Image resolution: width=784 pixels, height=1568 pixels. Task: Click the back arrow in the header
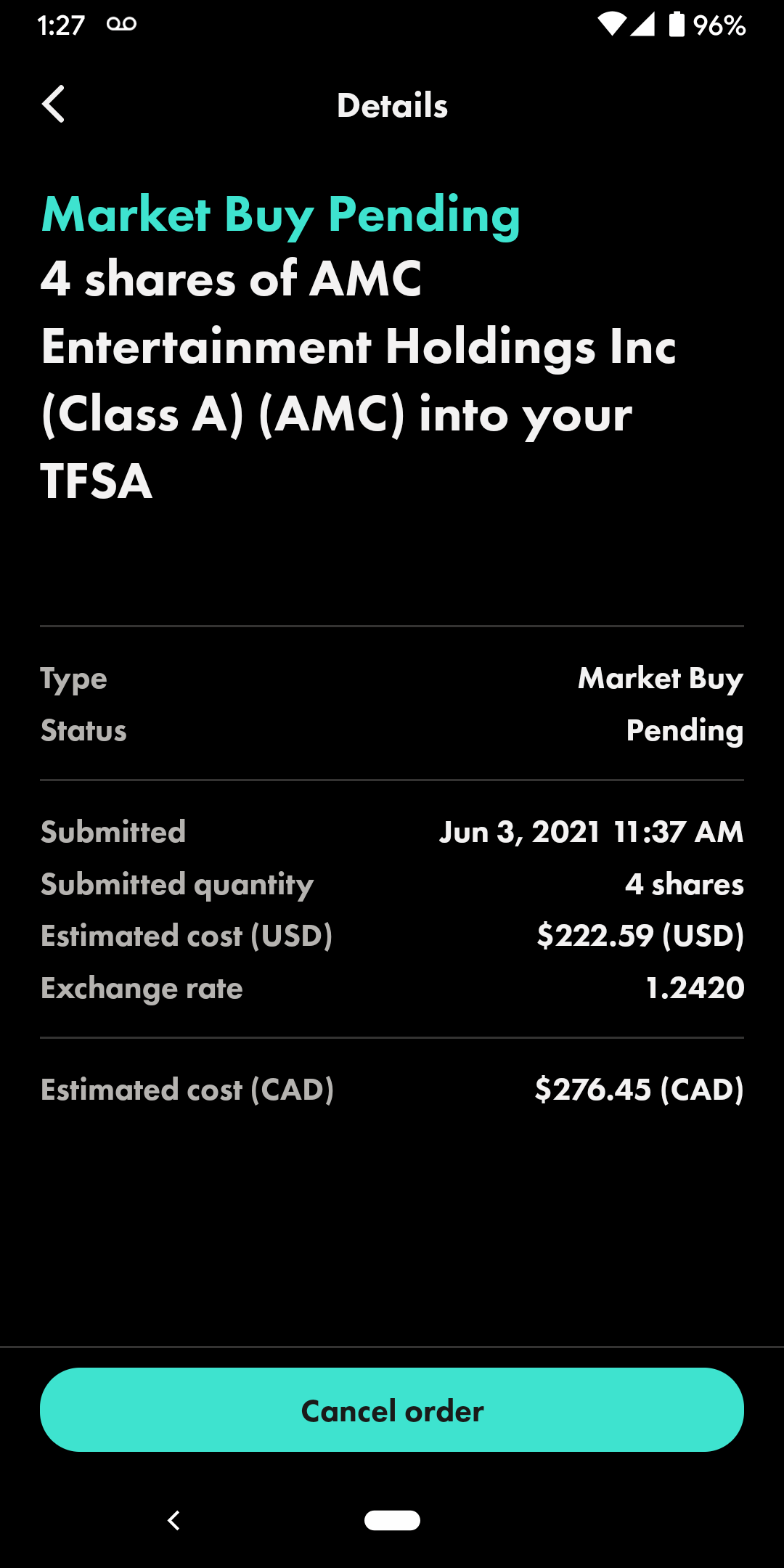pyautogui.click(x=53, y=105)
